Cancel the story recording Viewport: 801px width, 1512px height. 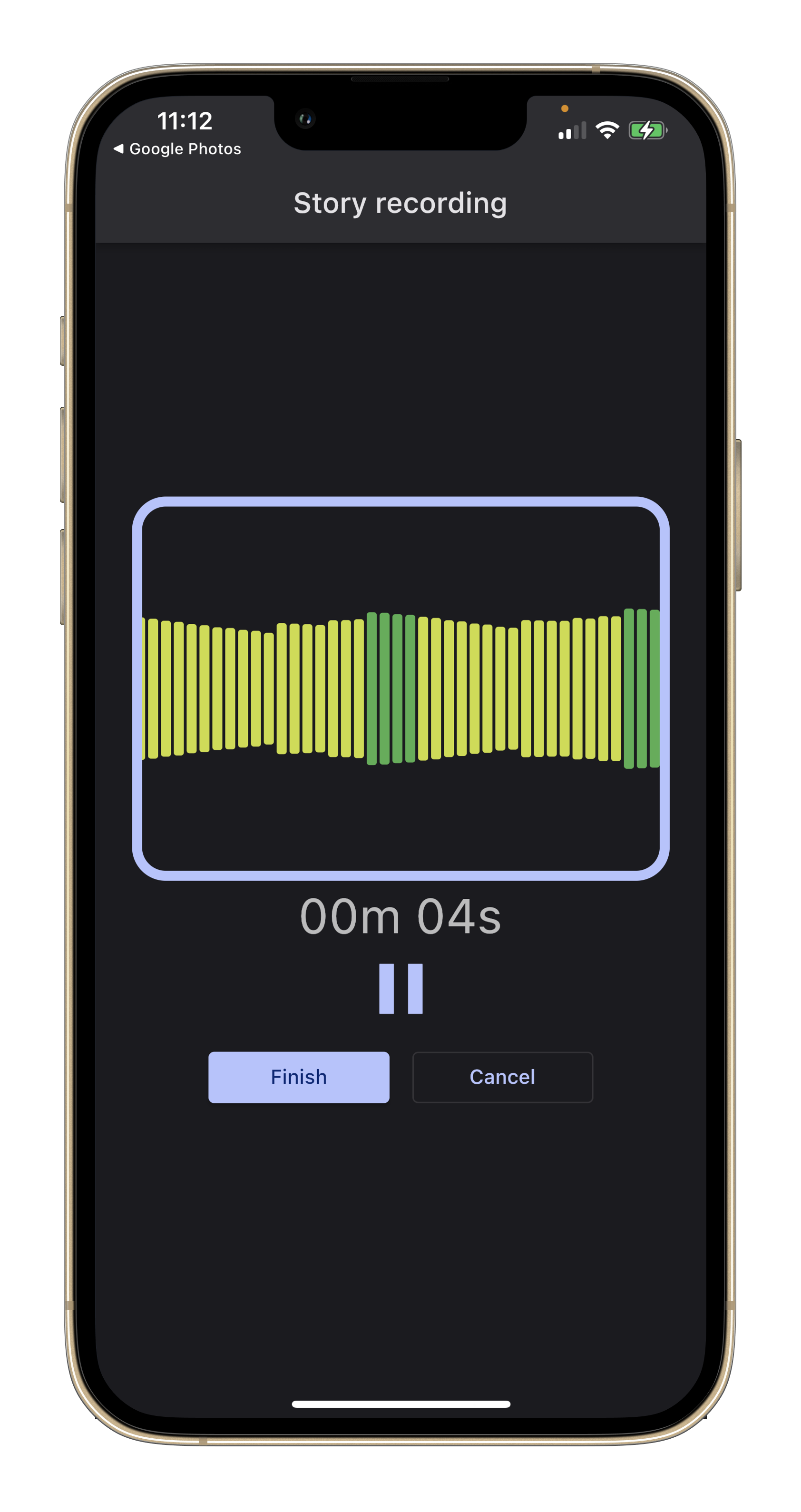tap(502, 1077)
